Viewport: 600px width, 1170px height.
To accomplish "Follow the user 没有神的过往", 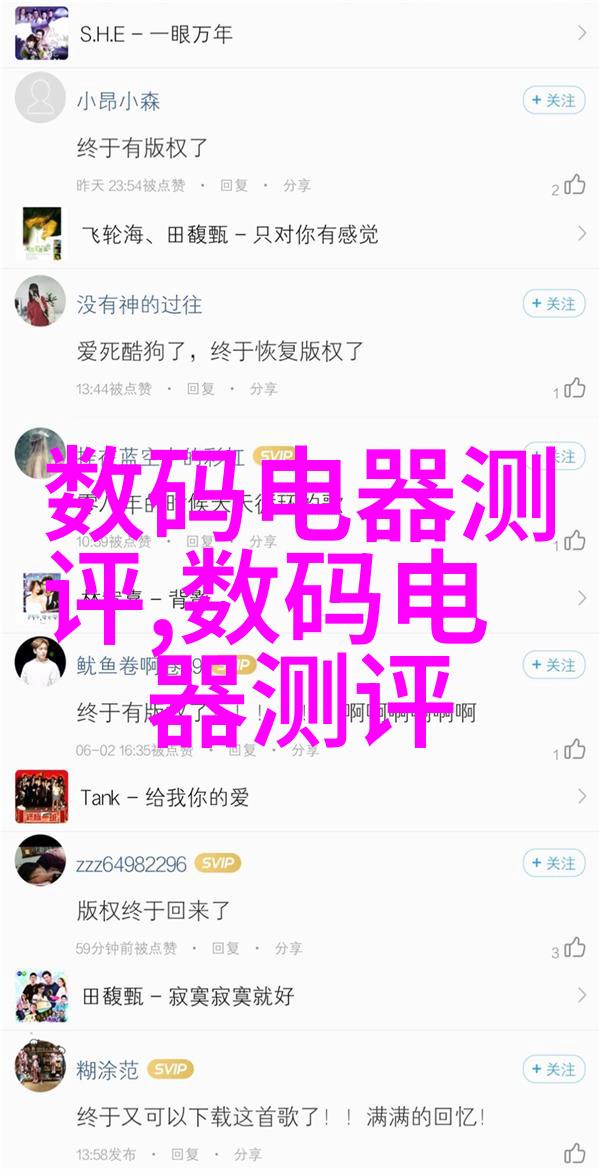I will 553,303.
